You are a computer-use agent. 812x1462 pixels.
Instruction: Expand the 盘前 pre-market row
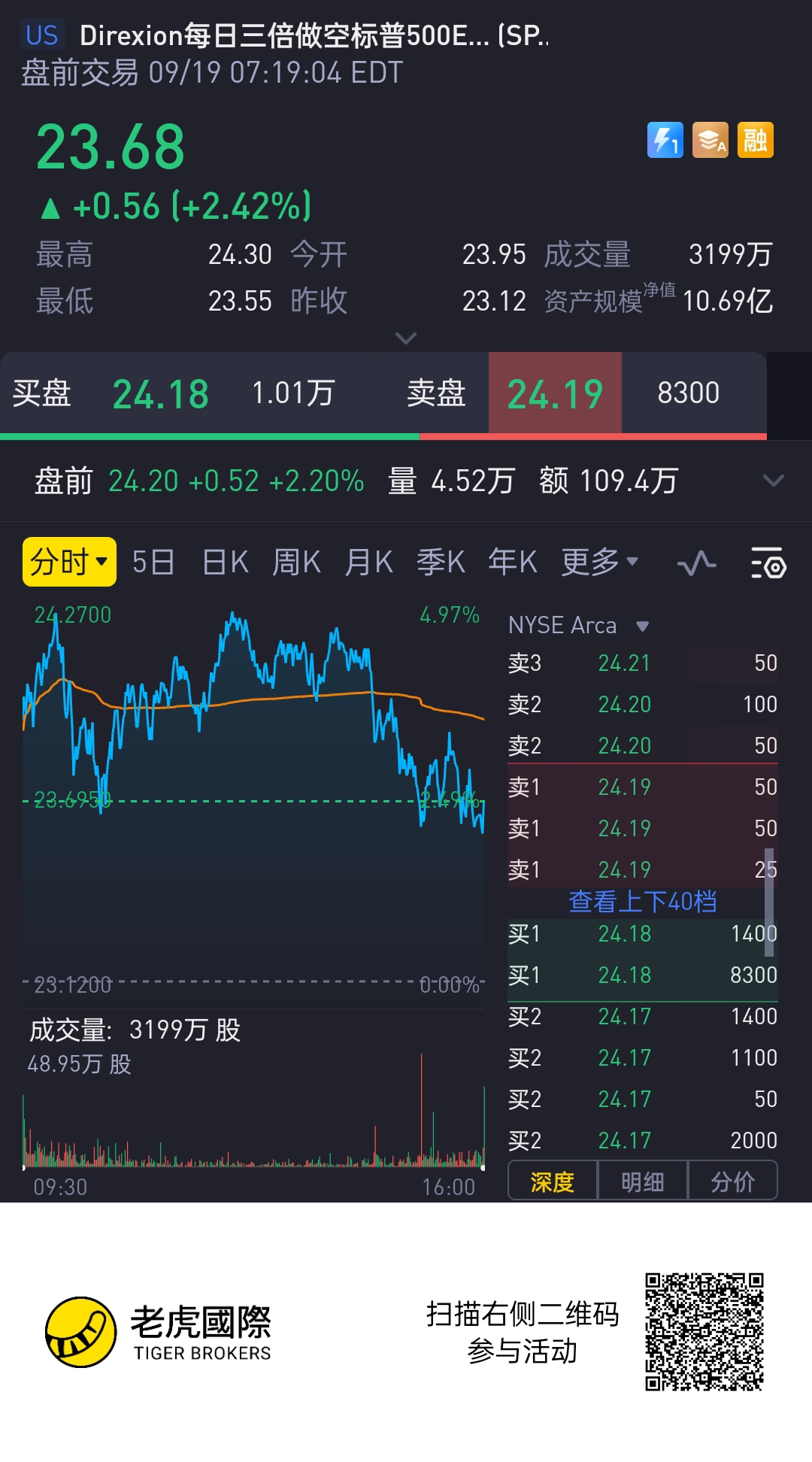(x=773, y=481)
